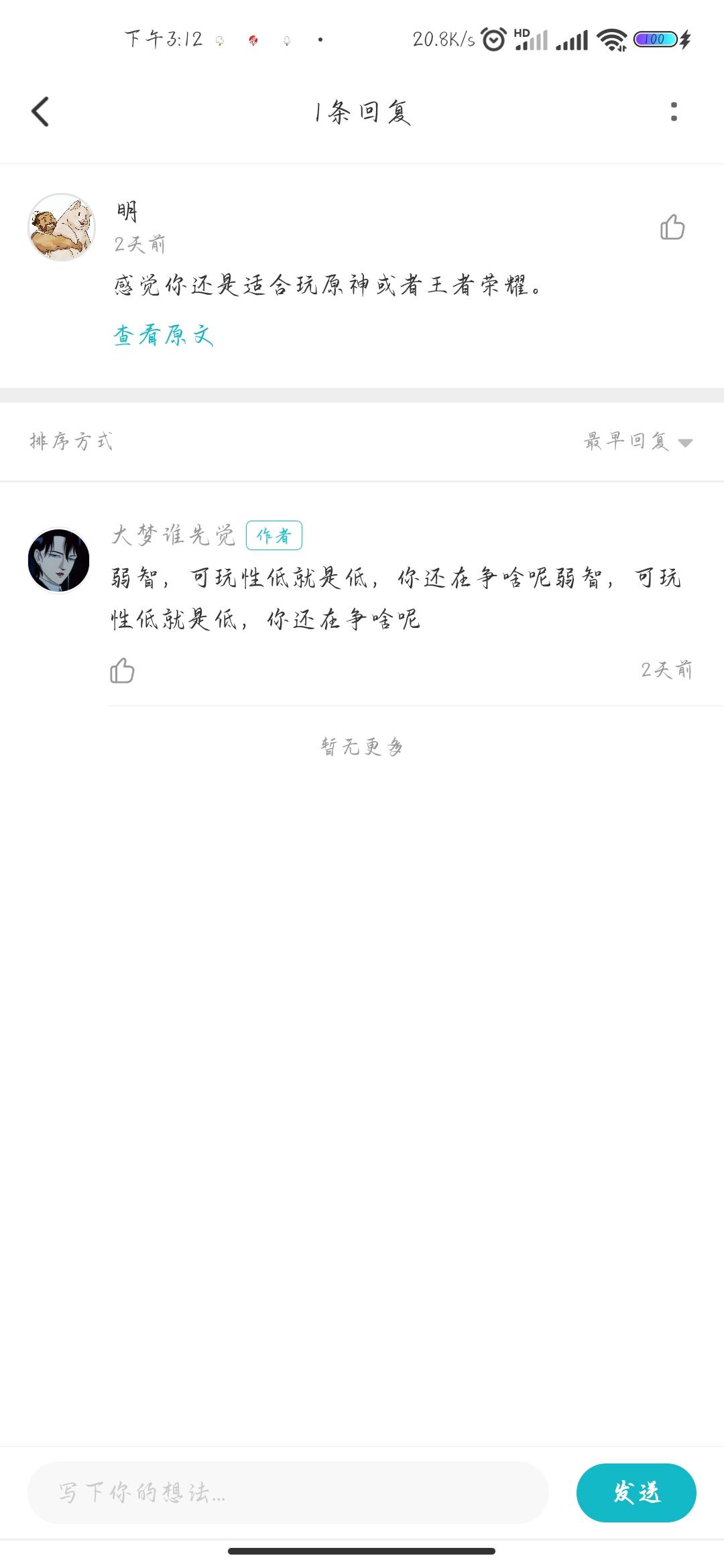
Task: Go back from the 1条回复 page
Action: [40, 112]
